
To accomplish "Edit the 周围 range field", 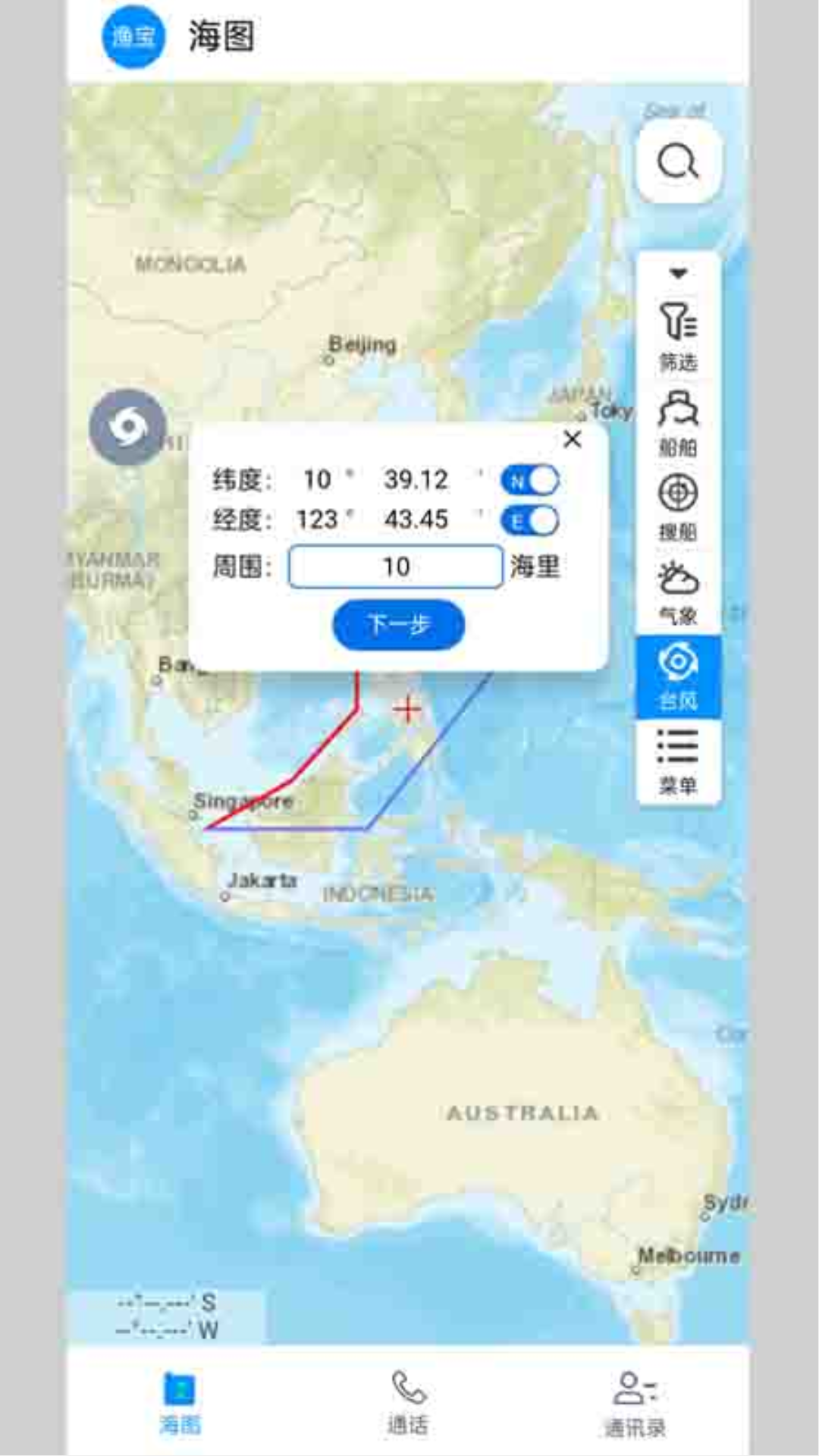I will pyautogui.click(x=395, y=566).
